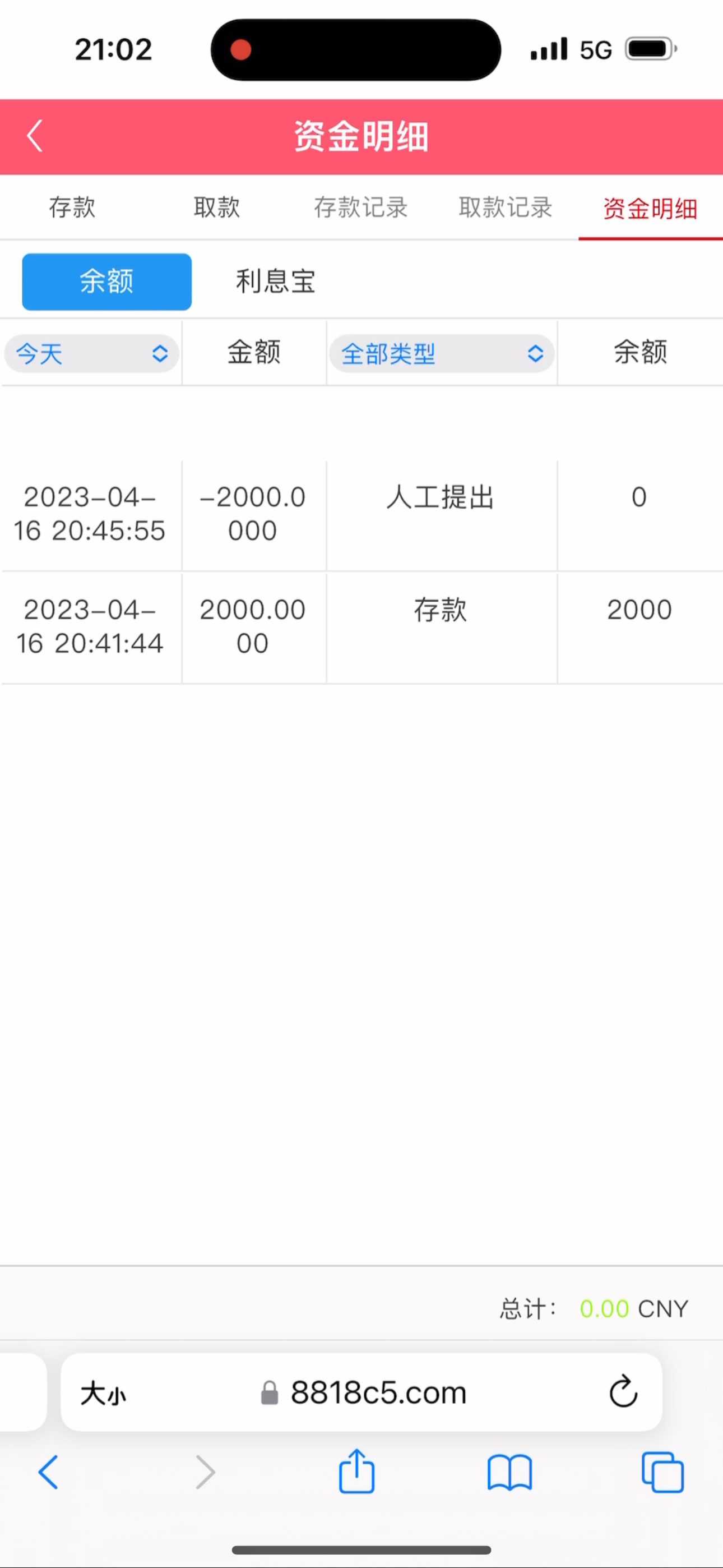Viewport: 723px width, 1568px height.
Task: Toggle the selected 资金明细 tab
Action: pyautogui.click(x=649, y=208)
